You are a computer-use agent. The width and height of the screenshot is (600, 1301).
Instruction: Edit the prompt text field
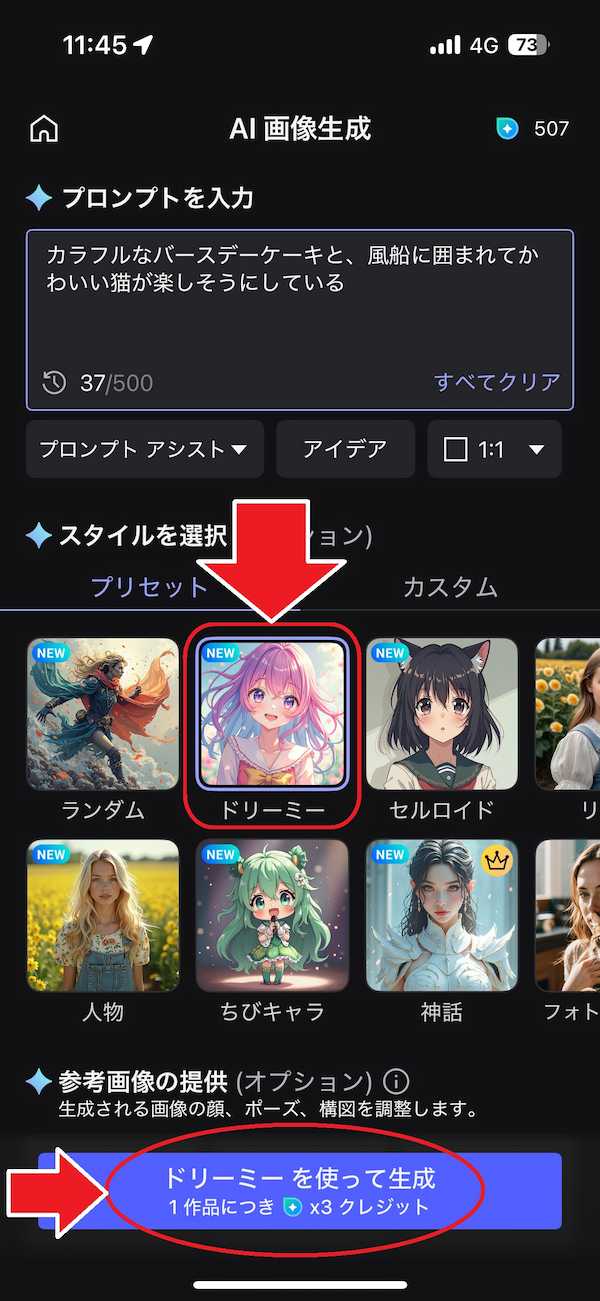(300, 300)
